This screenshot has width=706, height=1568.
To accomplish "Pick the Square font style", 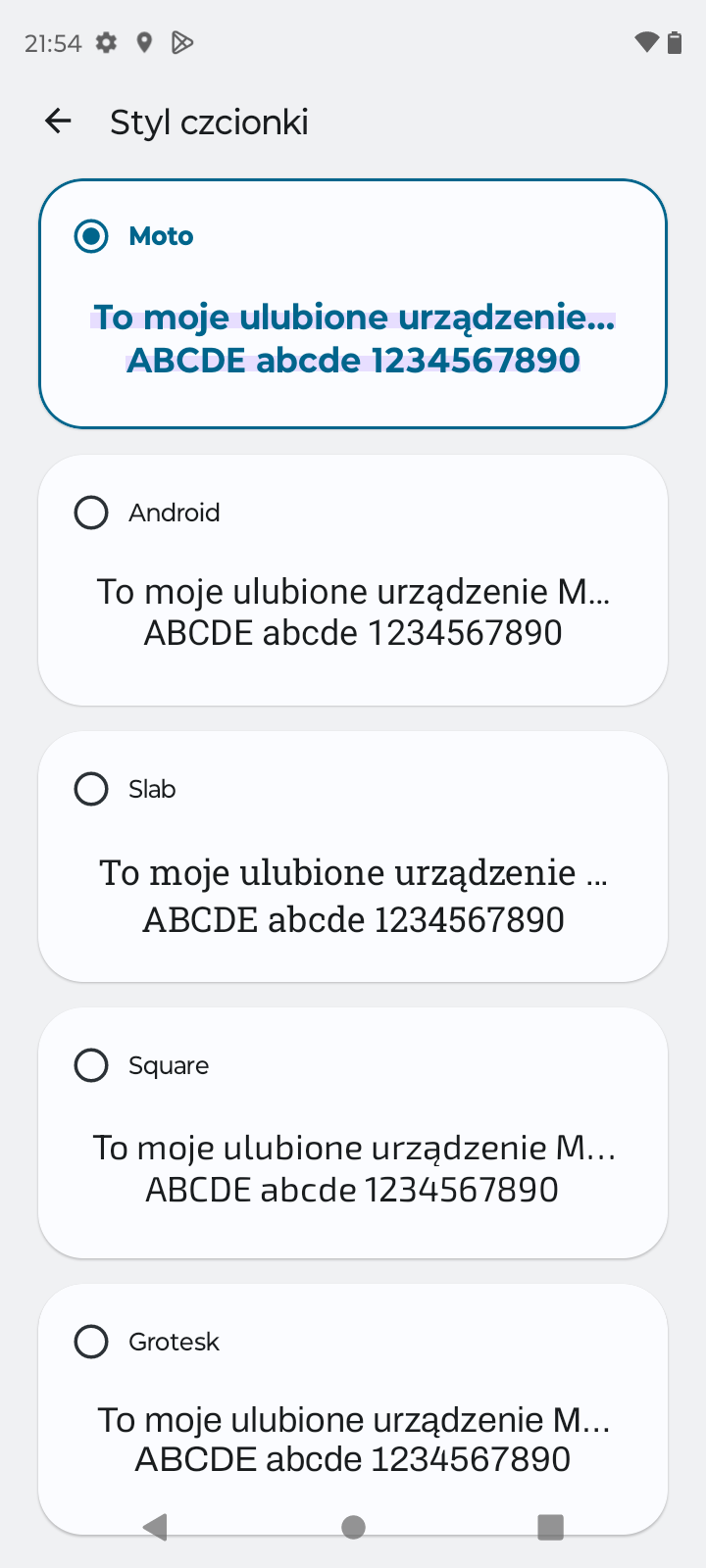I will [92, 1065].
